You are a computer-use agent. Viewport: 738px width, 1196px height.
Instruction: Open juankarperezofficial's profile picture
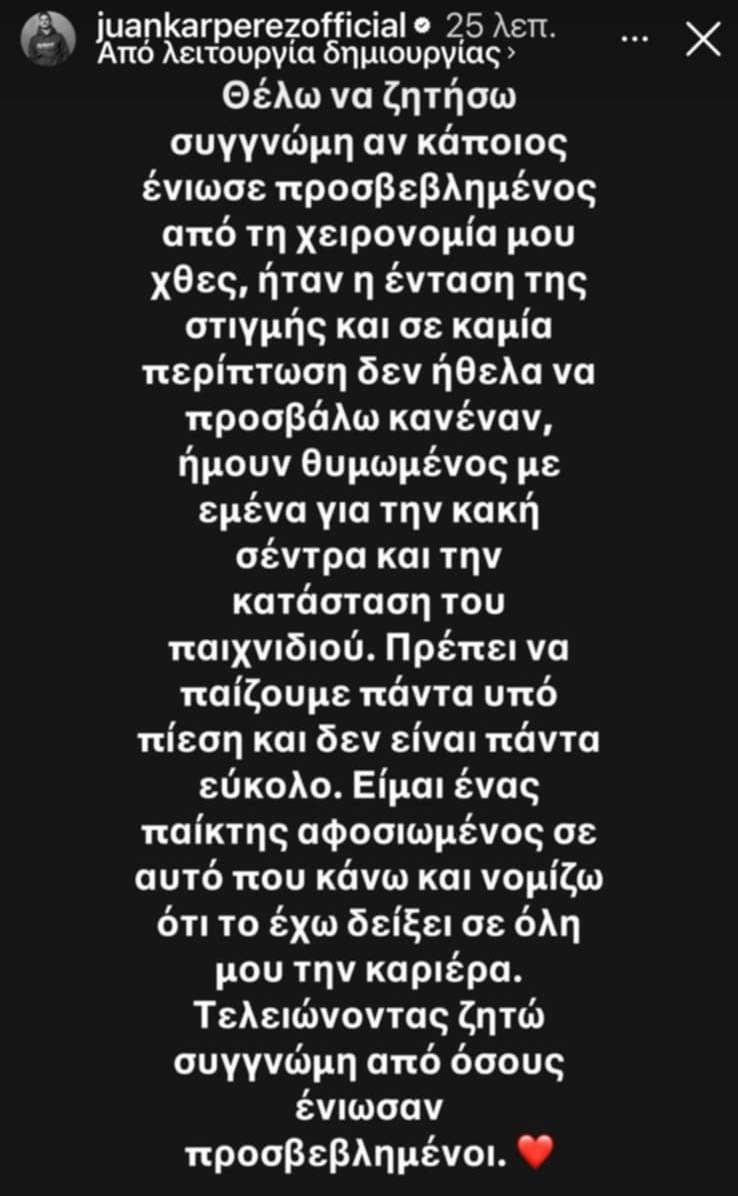(x=48, y=39)
